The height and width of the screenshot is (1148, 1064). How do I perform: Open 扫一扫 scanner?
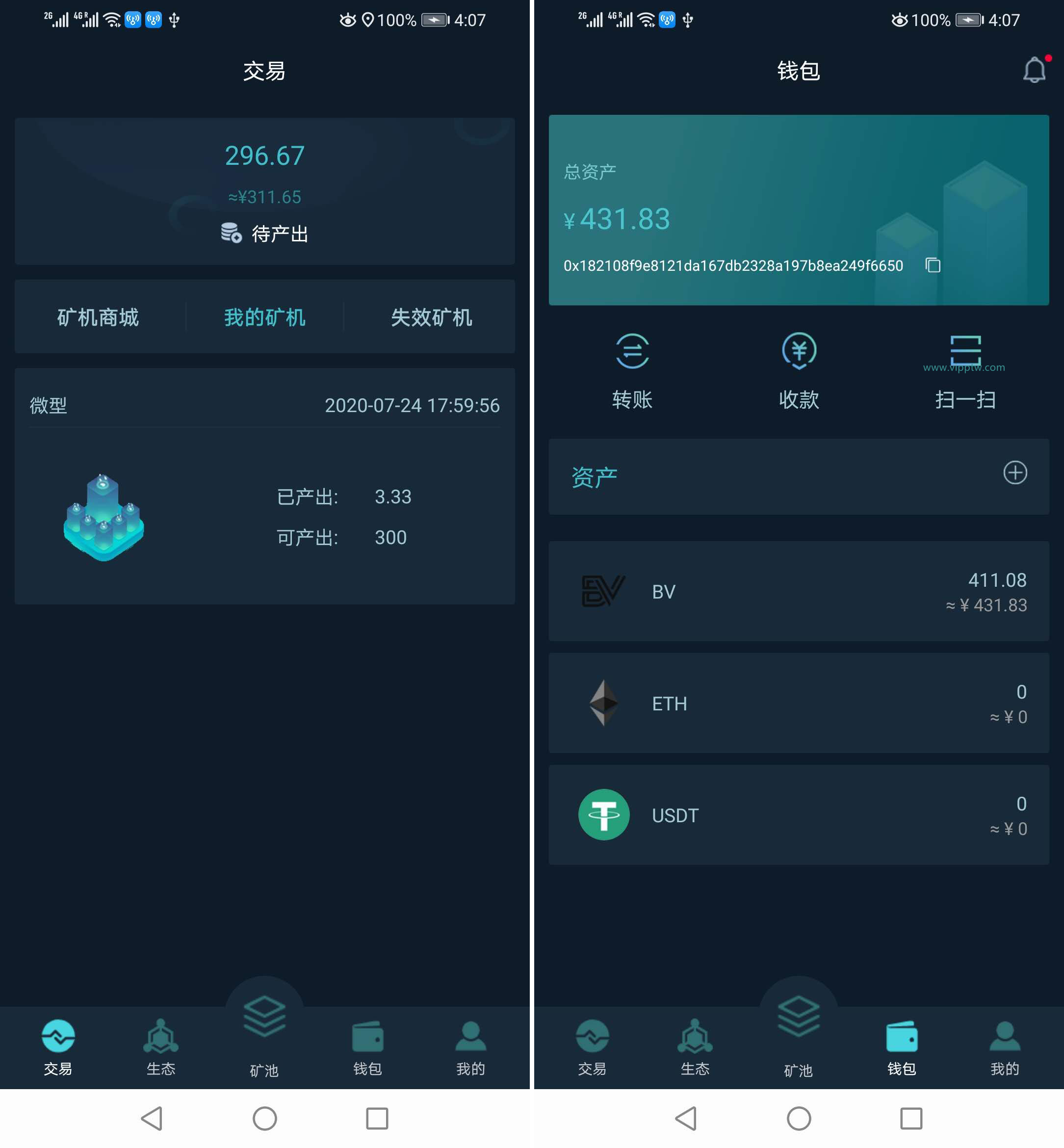pyautogui.click(x=965, y=369)
